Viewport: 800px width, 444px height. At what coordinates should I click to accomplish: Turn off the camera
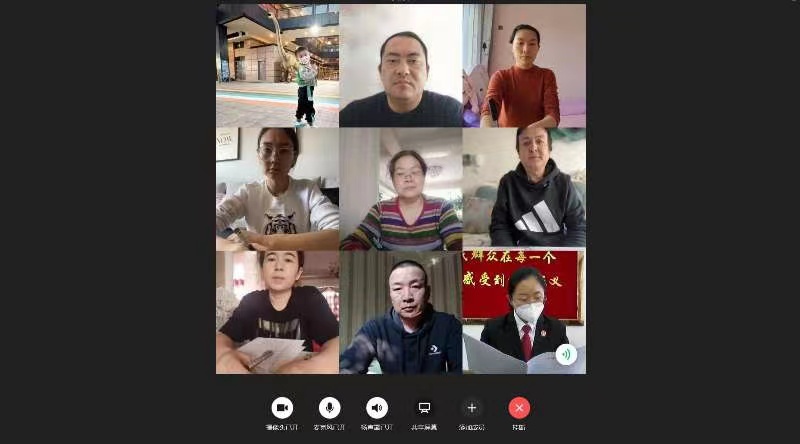click(x=282, y=408)
